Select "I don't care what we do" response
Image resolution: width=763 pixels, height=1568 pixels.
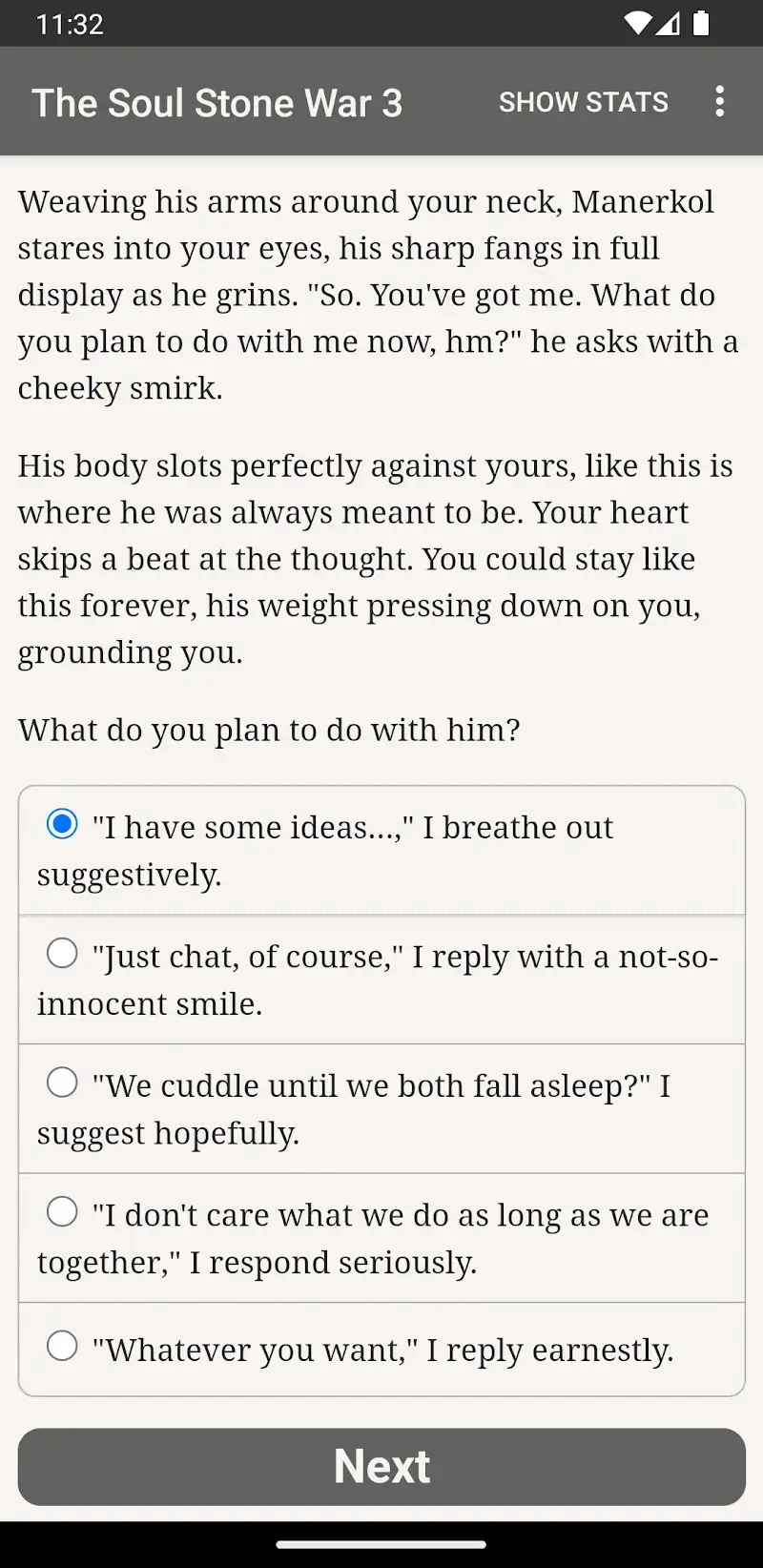tap(63, 1211)
